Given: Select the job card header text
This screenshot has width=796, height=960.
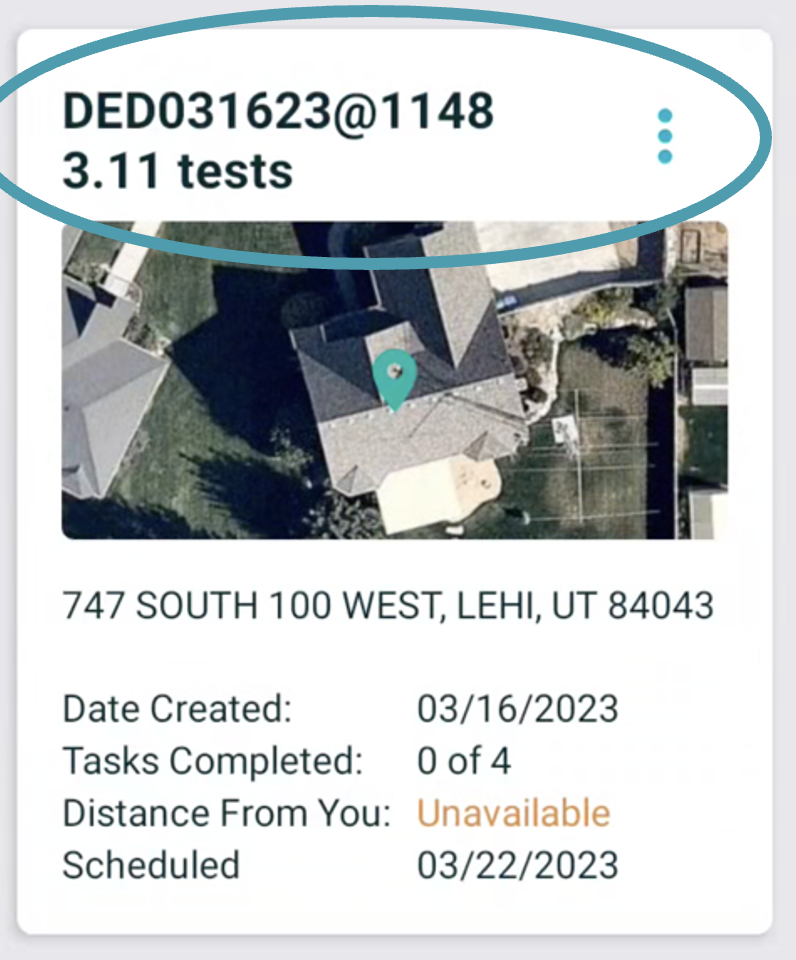Looking at the screenshot, I should pyautogui.click(x=280, y=110).
